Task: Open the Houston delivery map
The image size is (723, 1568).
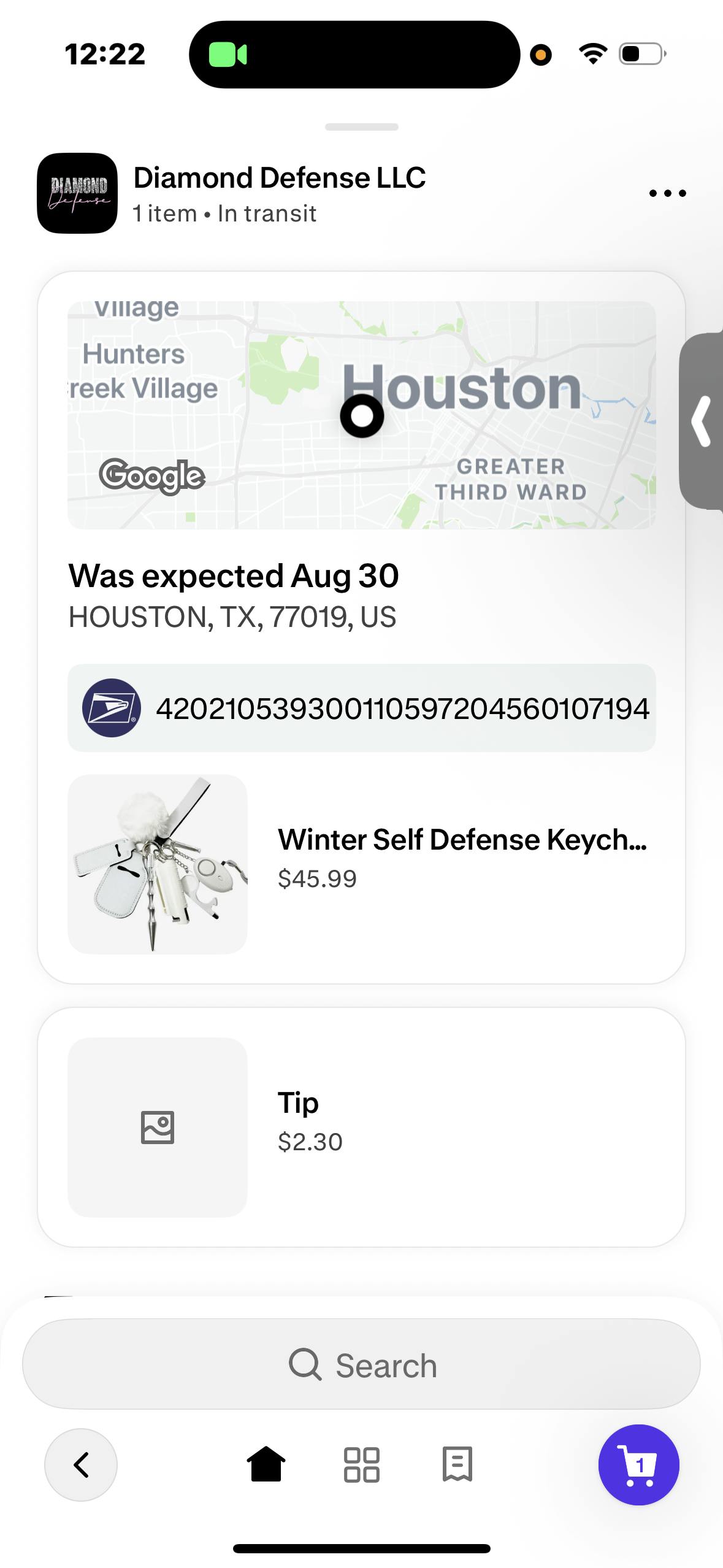Action: (361, 415)
